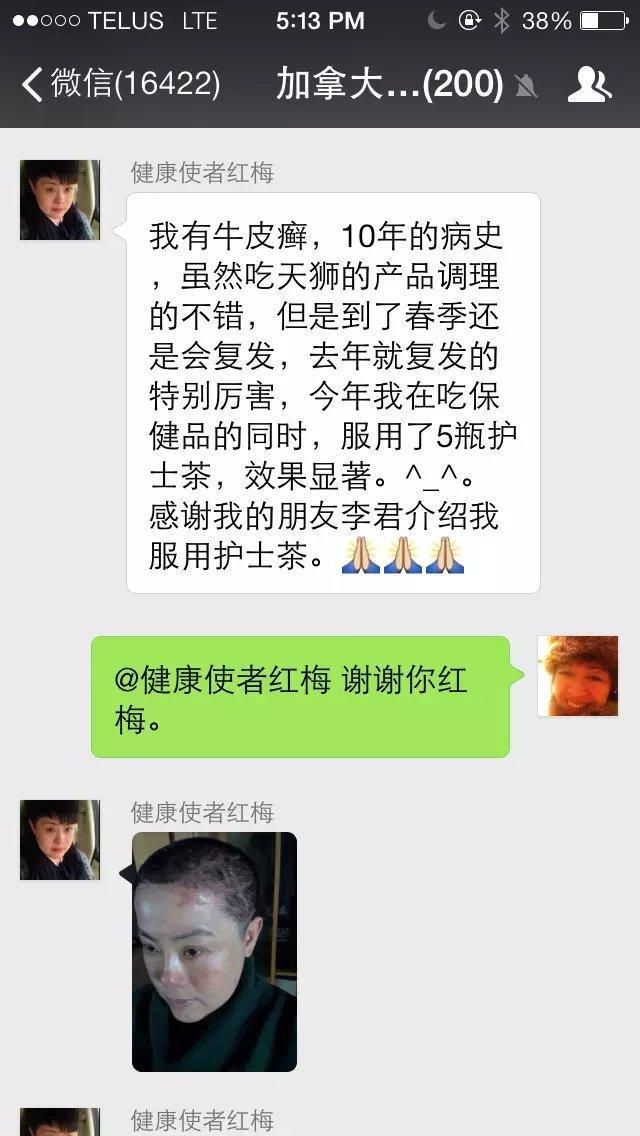Open the group members info icon
Screen dimensions: 640x1136
pos(589,85)
